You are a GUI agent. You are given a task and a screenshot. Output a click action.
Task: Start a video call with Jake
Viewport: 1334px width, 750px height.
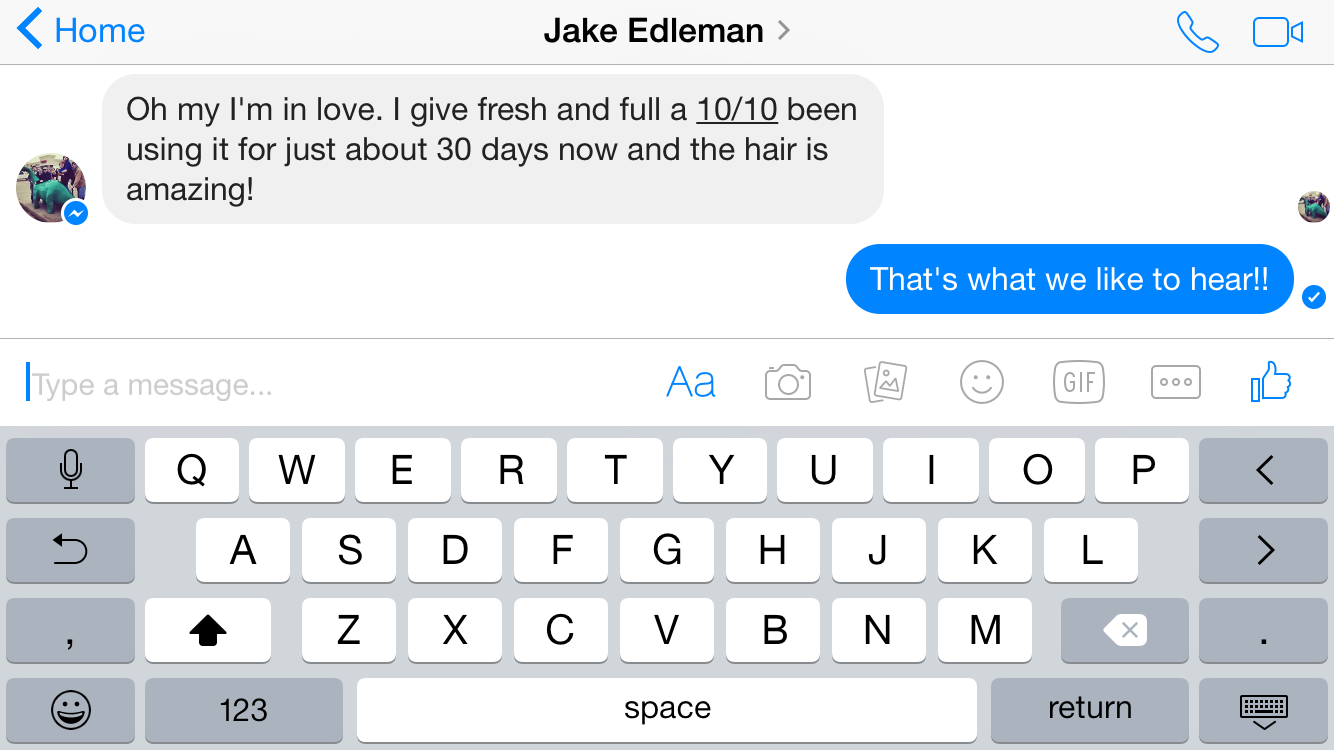[1277, 32]
